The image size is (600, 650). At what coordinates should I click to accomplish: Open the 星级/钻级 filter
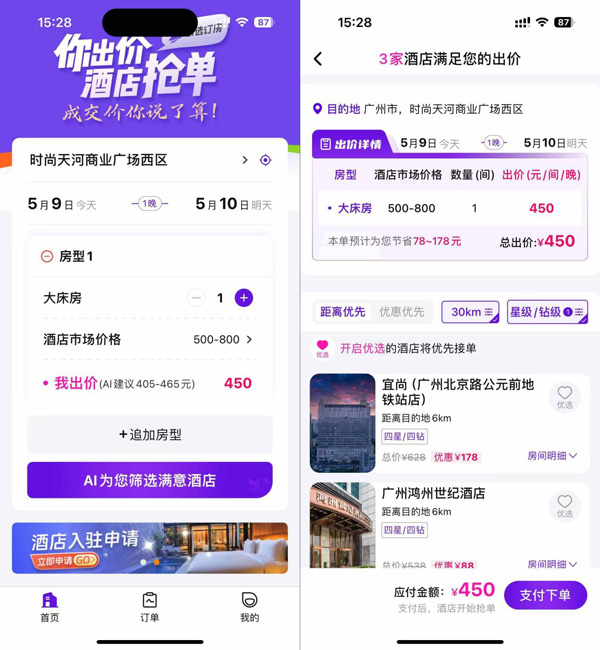pyautogui.click(x=546, y=312)
